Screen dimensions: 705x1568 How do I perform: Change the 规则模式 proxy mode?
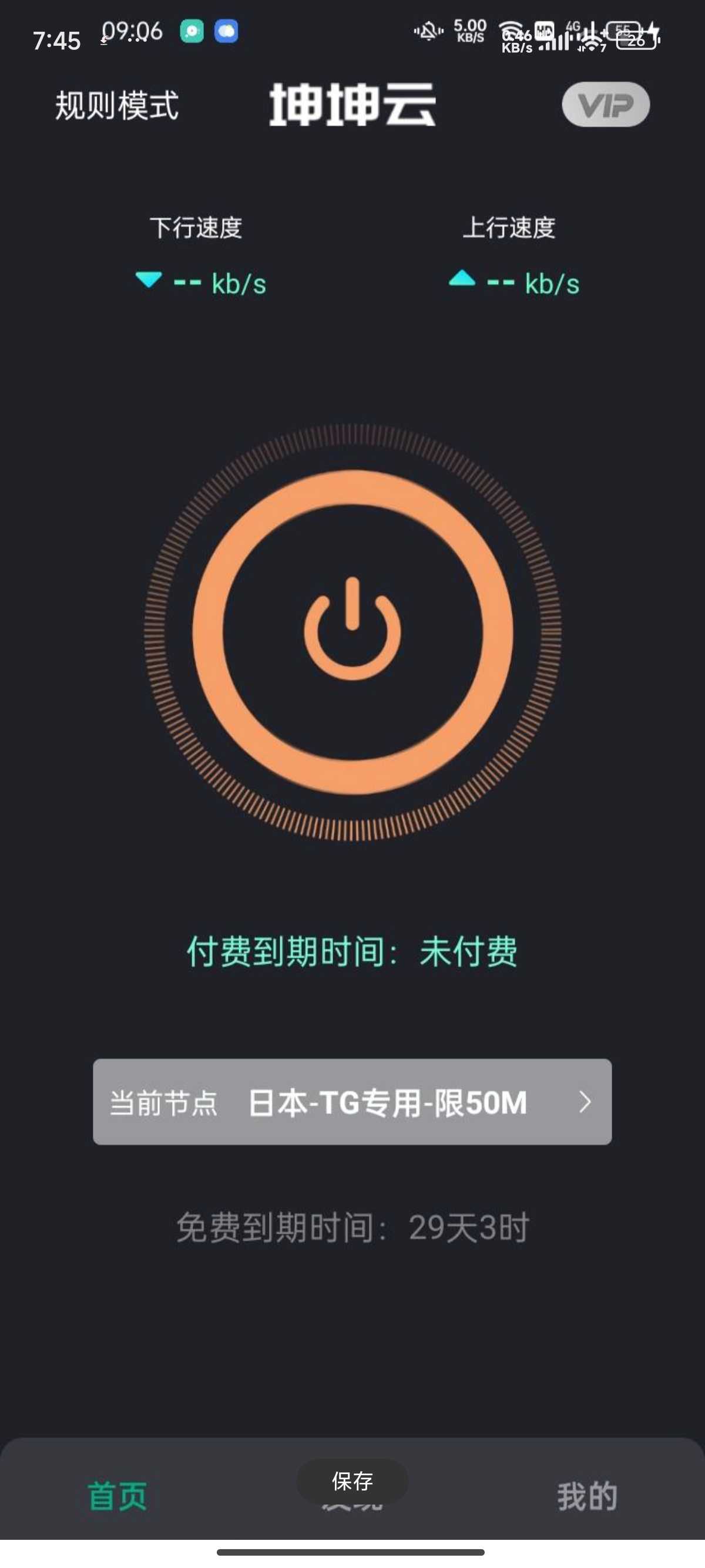(x=117, y=105)
